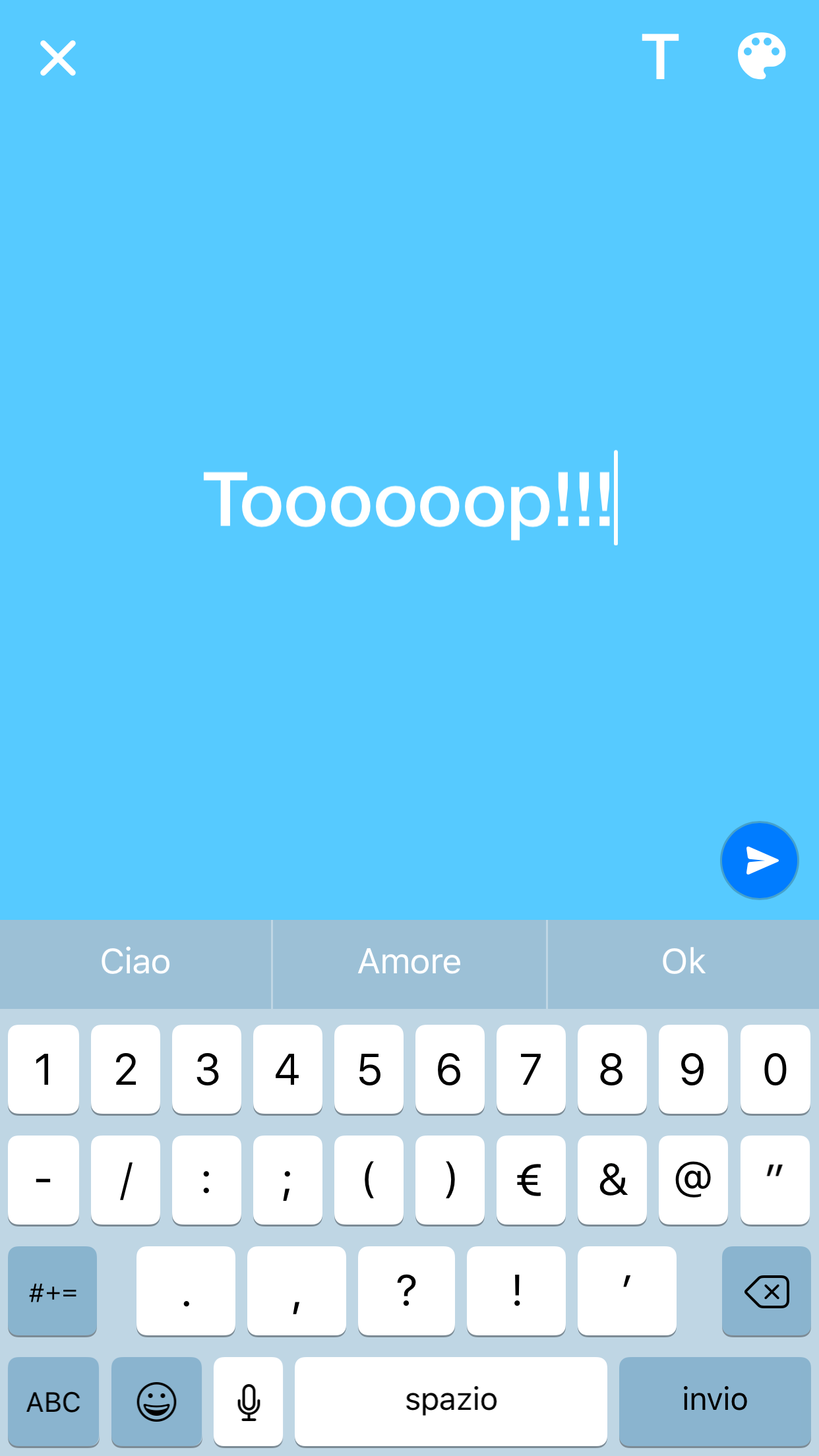The width and height of the screenshot is (819, 1456).
Task: Open the background color palette
Action: point(761,57)
